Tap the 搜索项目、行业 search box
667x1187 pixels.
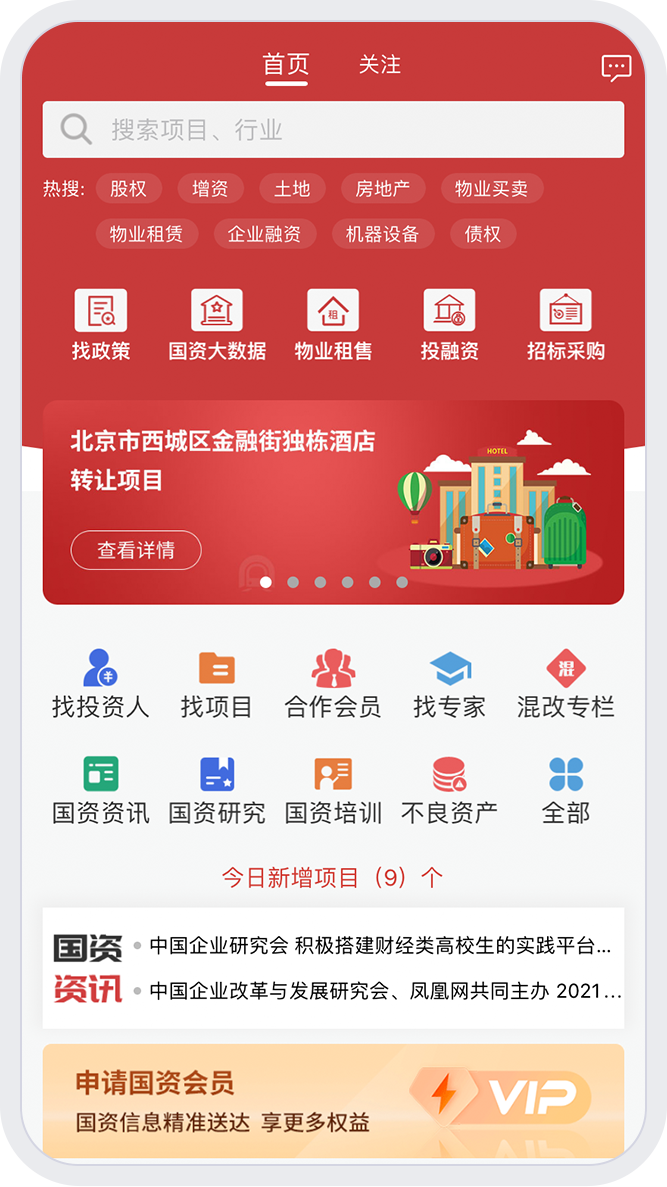[333, 129]
